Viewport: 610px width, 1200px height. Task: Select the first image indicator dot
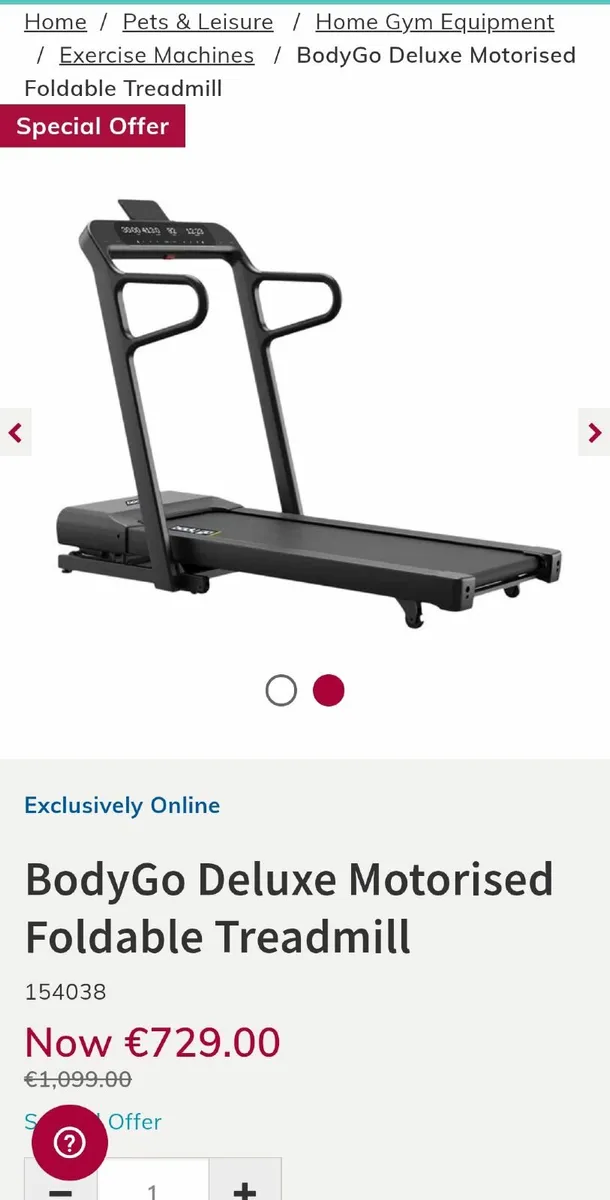coord(281,690)
